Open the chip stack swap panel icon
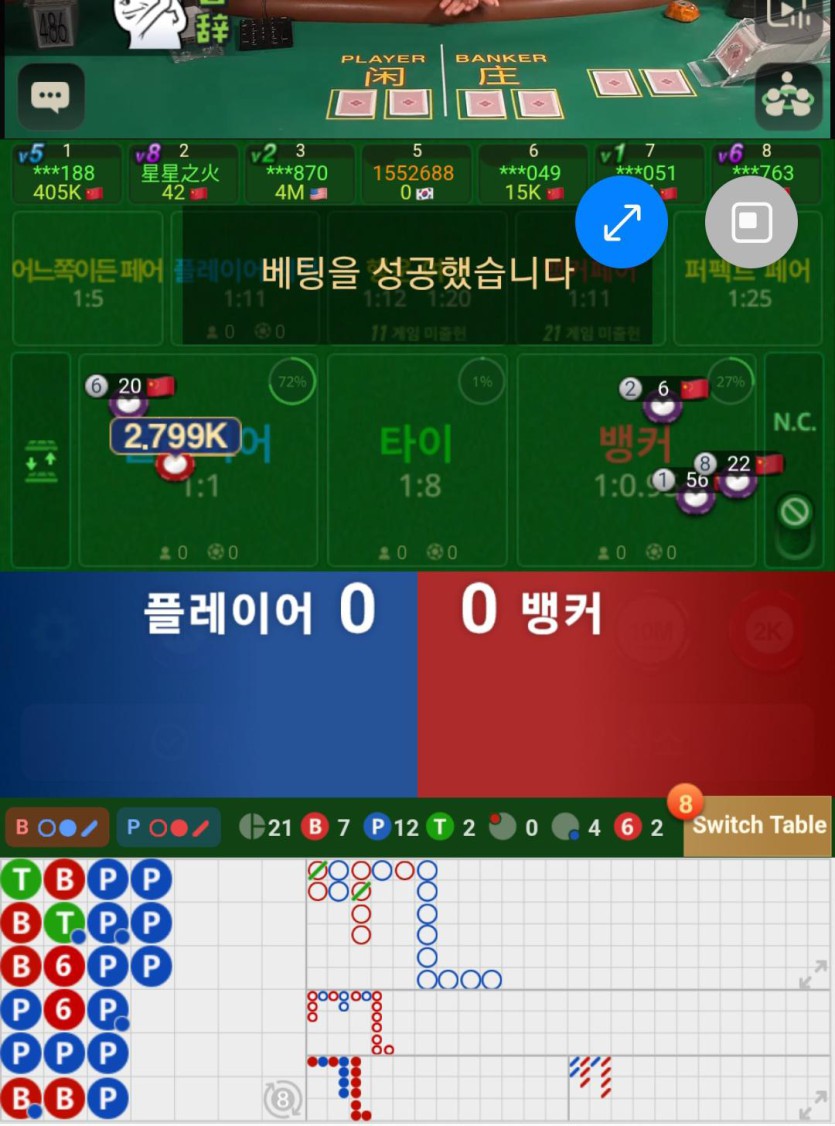Screen dimensions: 835x1126 tap(41, 461)
